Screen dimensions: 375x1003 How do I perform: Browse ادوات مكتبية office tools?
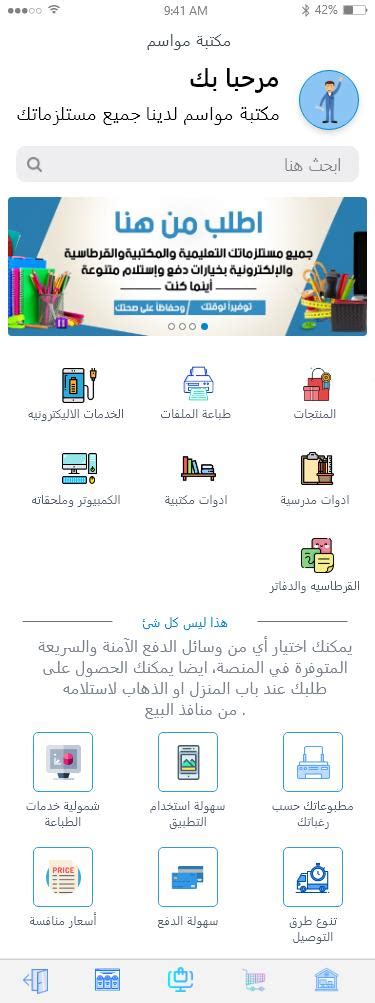click(196, 480)
